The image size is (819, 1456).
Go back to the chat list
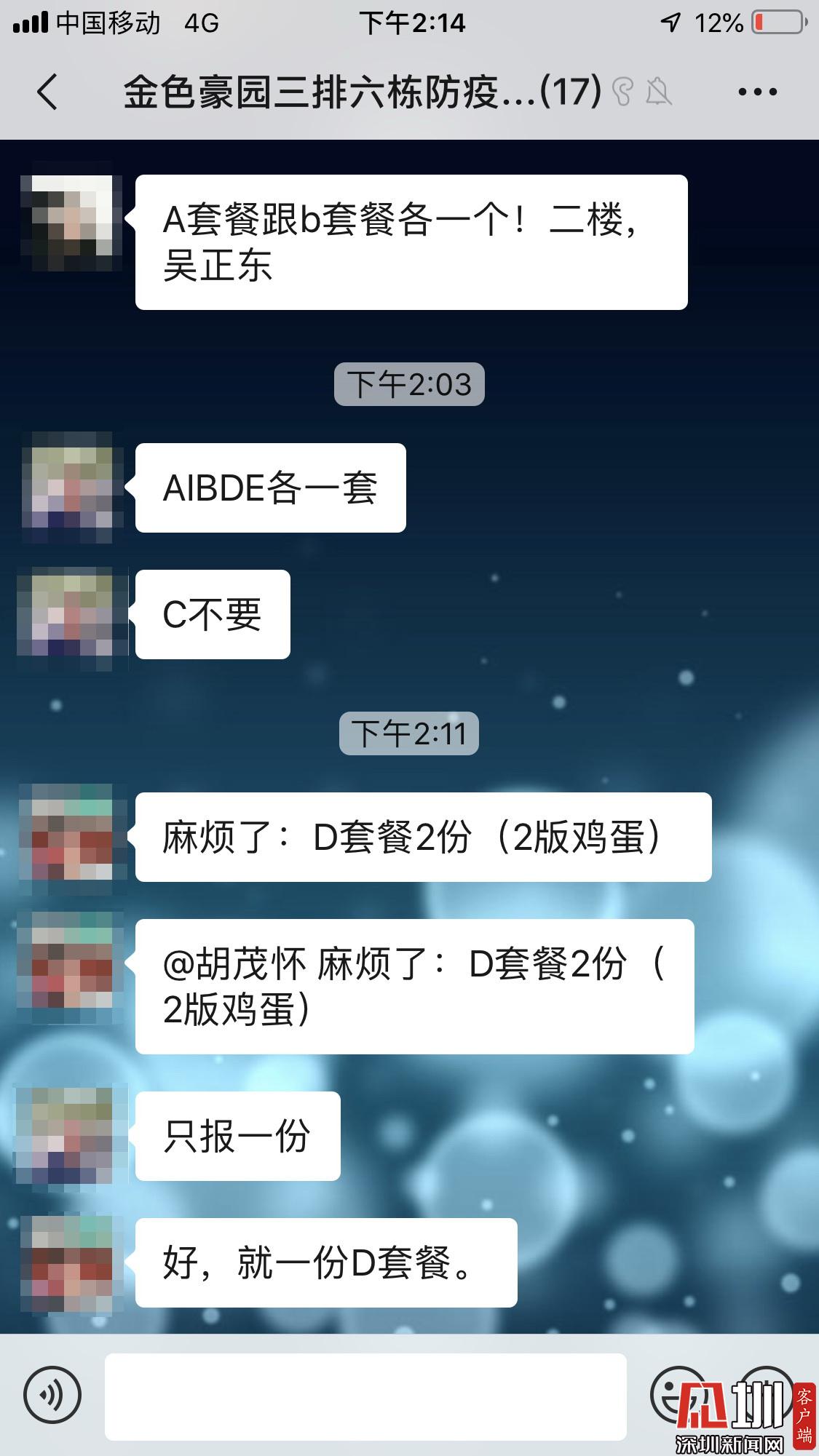coord(47,92)
